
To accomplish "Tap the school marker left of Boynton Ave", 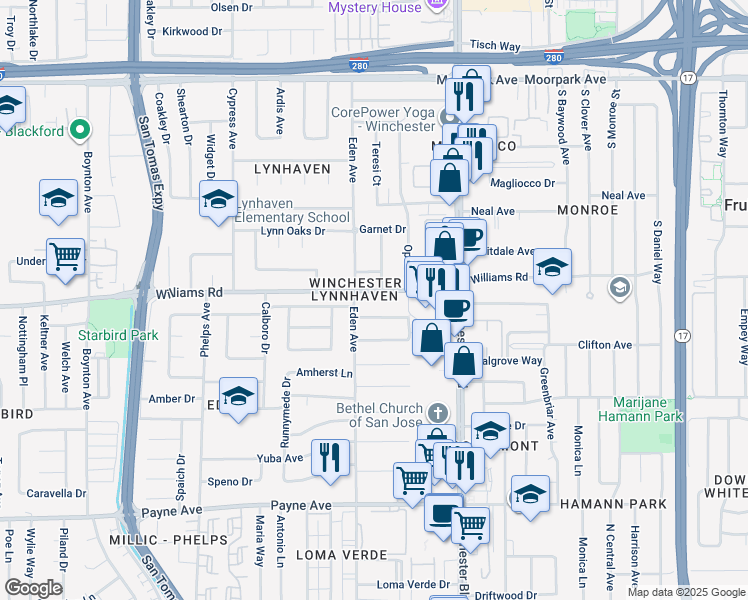I will [59, 200].
